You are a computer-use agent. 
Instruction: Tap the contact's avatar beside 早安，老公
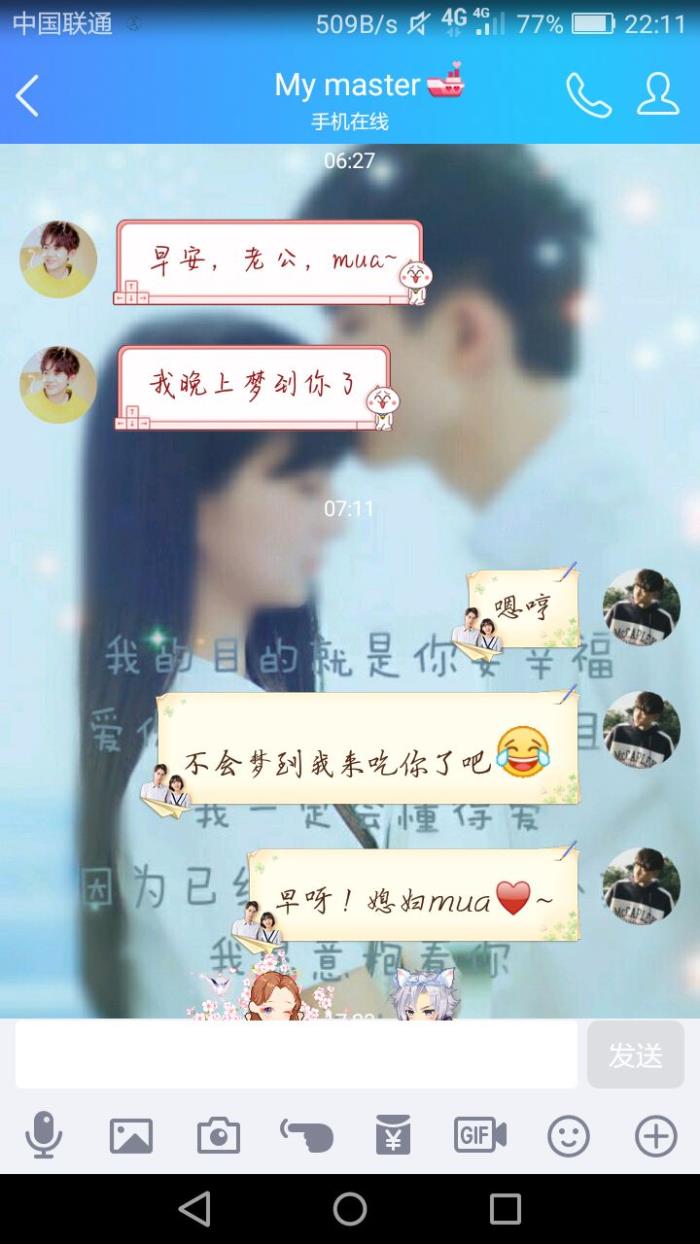pyautogui.click(x=58, y=259)
